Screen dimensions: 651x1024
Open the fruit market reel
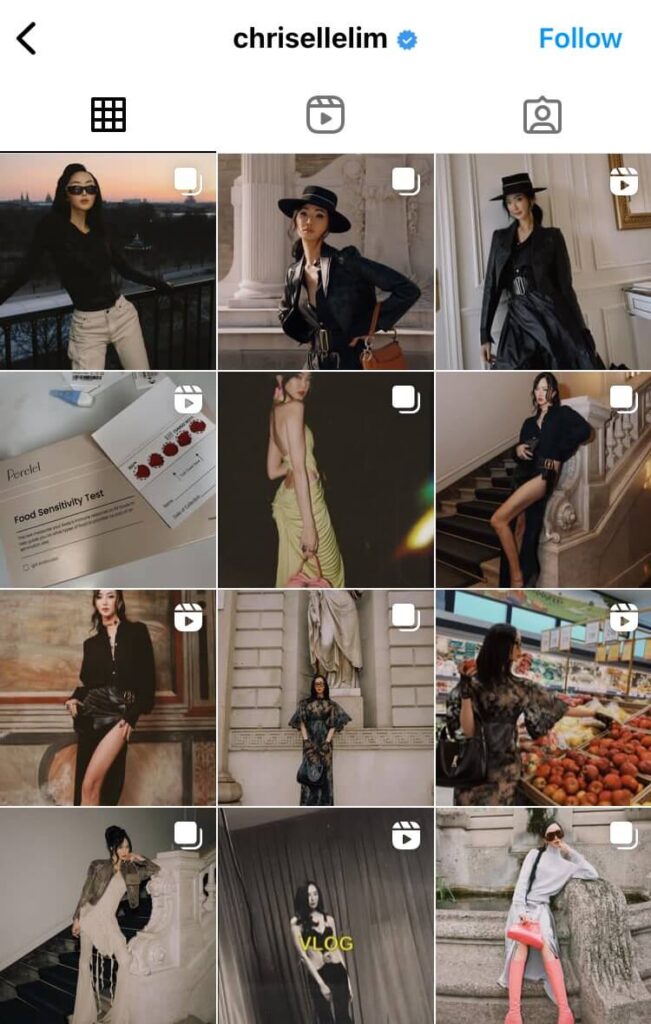[543, 698]
